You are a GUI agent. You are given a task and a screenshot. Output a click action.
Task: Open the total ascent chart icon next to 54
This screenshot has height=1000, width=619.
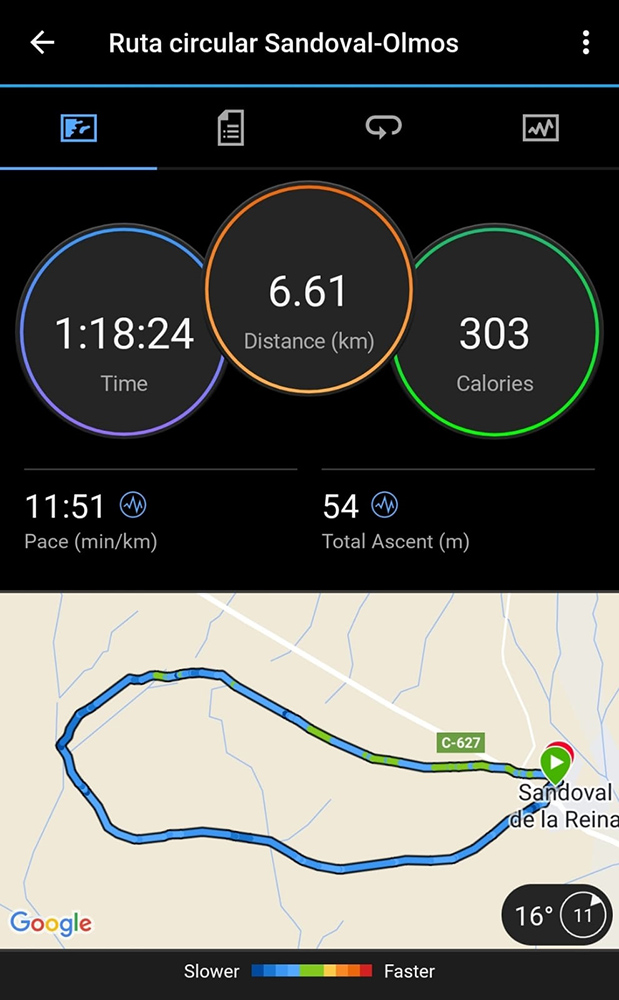coord(385,505)
